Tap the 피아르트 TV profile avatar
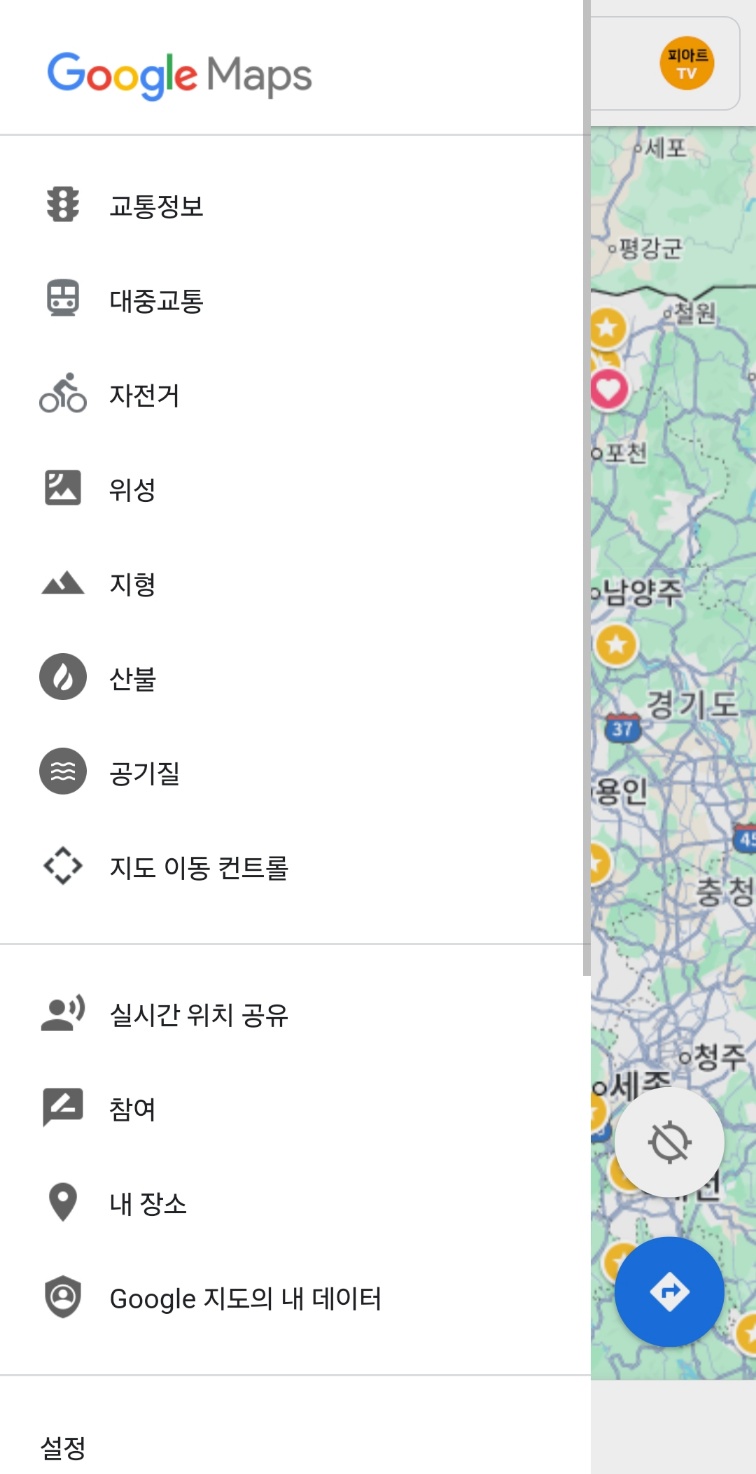The width and height of the screenshot is (756, 1474). pos(686,62)
